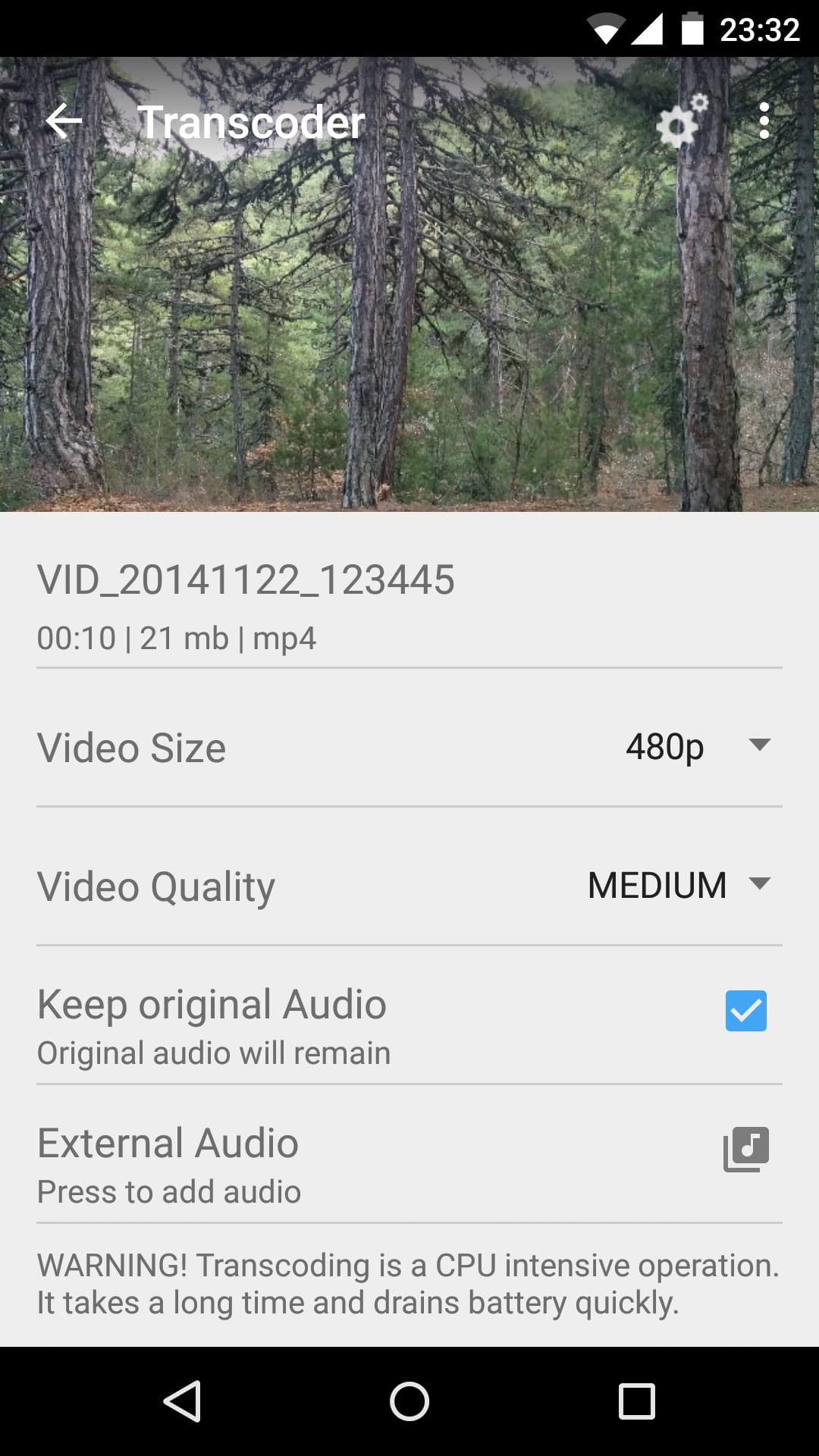Go back using the Transcoder back arrow
This screenshot has height=1456, width=819.
(x=64, y=121)
